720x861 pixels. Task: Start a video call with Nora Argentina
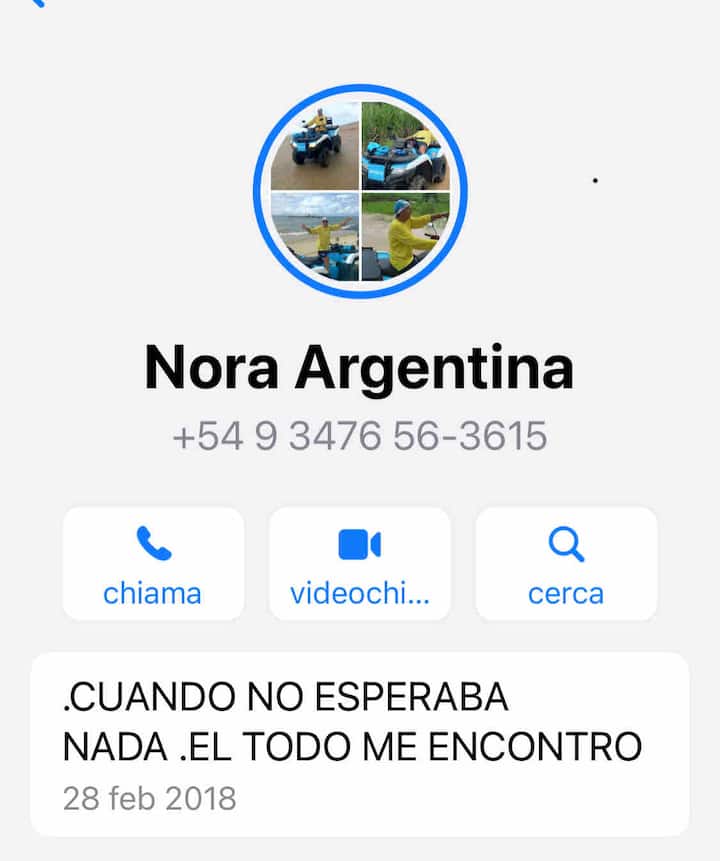(360, 564)
